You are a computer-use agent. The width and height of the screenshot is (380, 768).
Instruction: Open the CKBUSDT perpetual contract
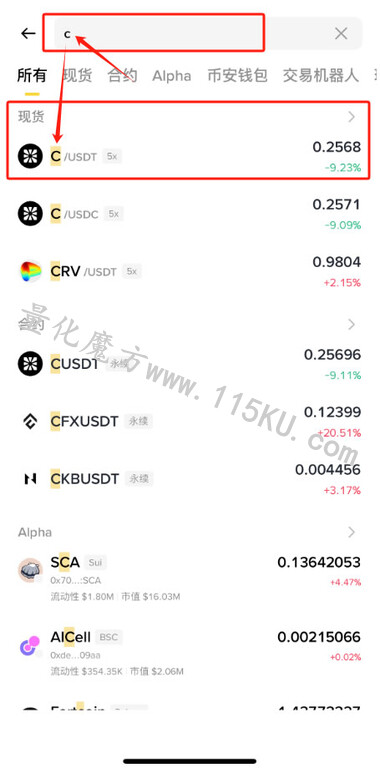click(189, 479)
